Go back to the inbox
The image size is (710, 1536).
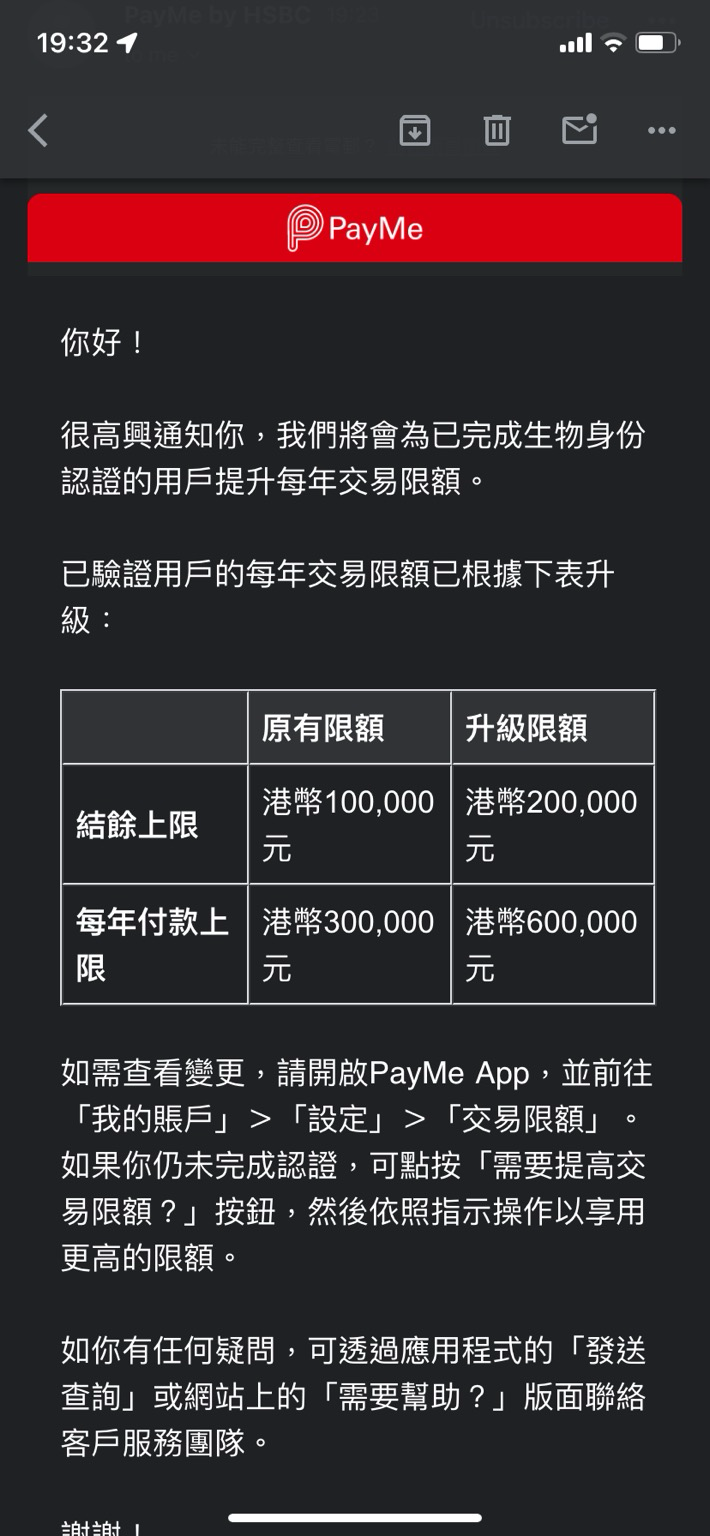coord(38,131)
